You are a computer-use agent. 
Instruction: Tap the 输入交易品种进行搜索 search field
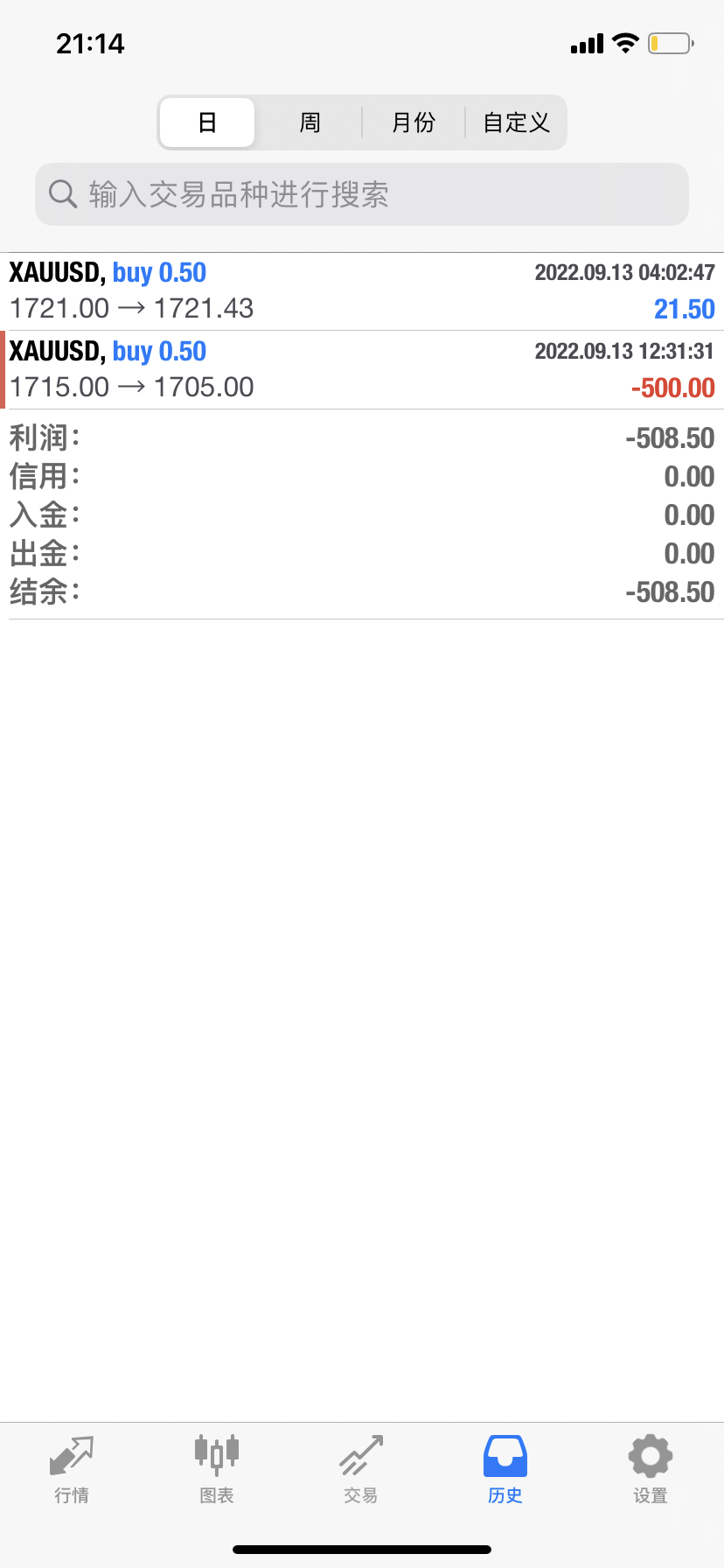362,194
